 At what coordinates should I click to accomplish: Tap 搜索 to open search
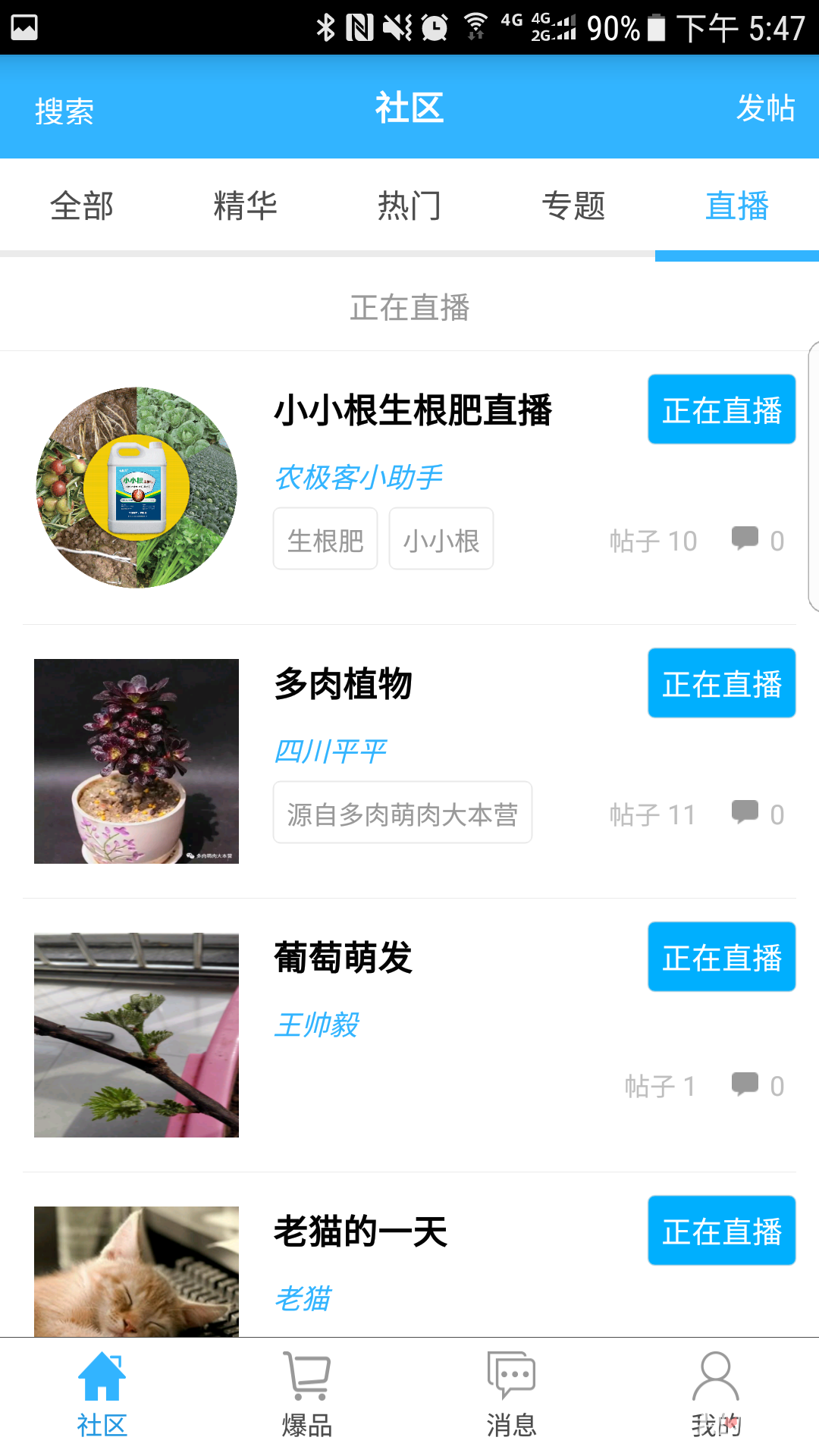[x=64, y=111]
